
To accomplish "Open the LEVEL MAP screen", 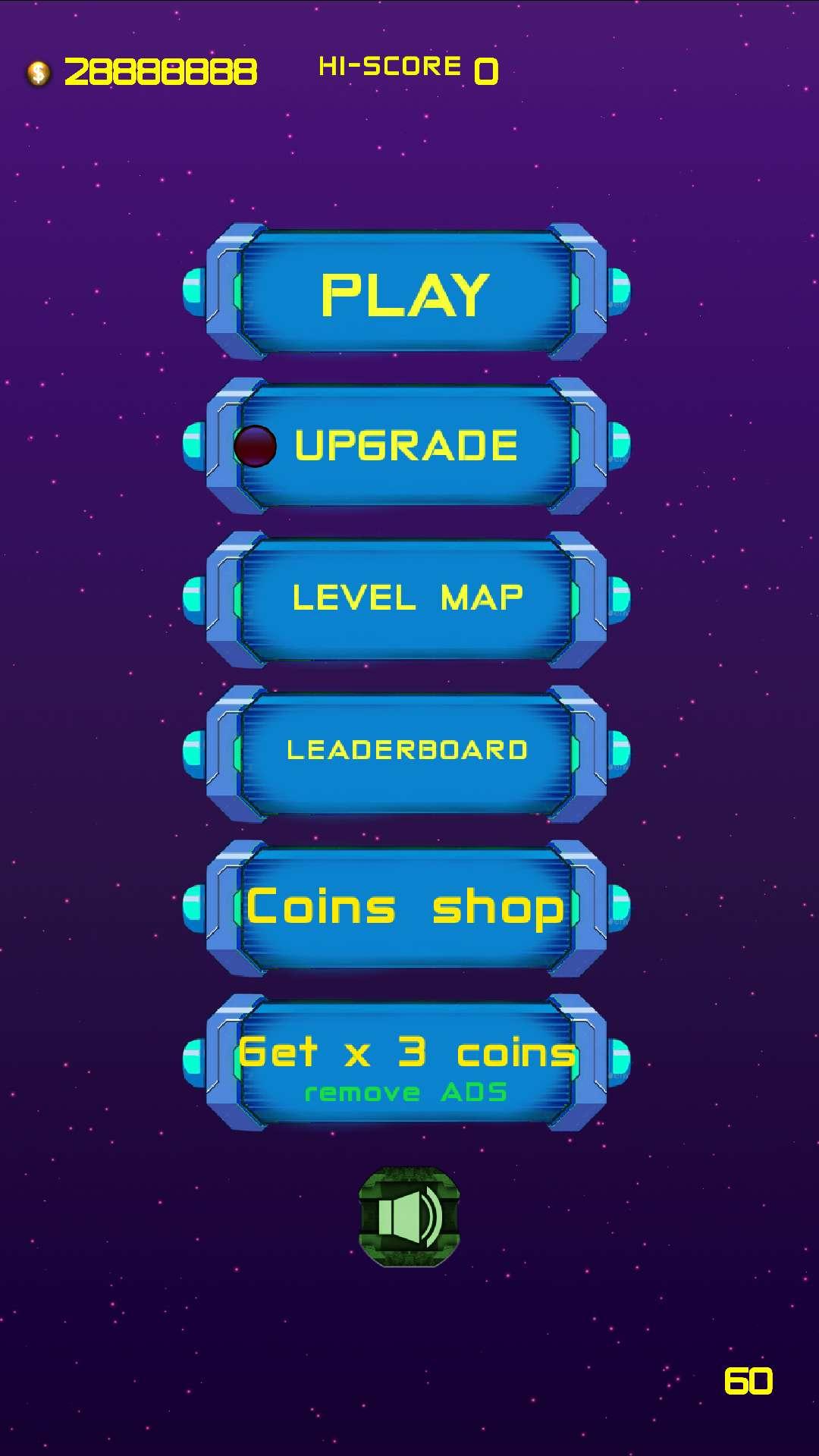I will tap(406, 599).
